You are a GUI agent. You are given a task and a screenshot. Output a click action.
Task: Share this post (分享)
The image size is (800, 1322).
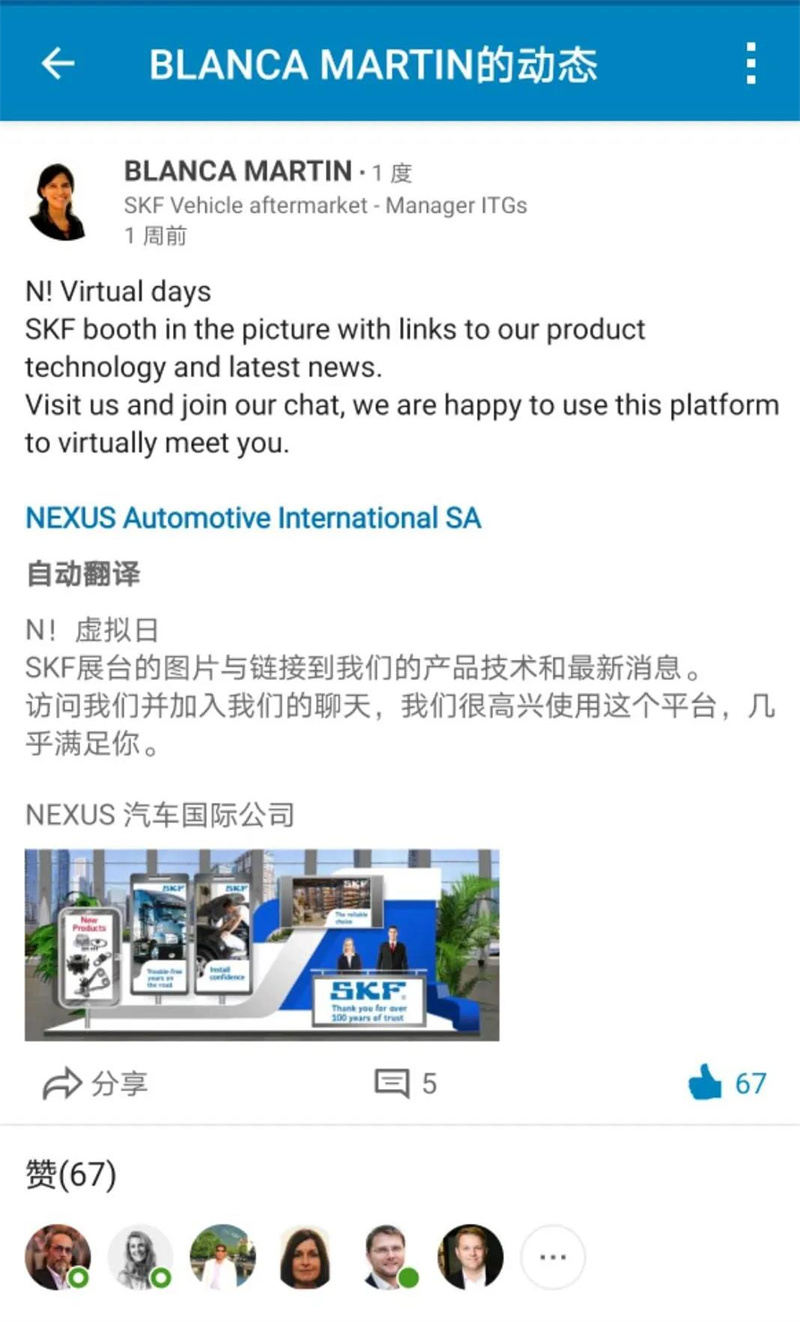[96, 1083]
